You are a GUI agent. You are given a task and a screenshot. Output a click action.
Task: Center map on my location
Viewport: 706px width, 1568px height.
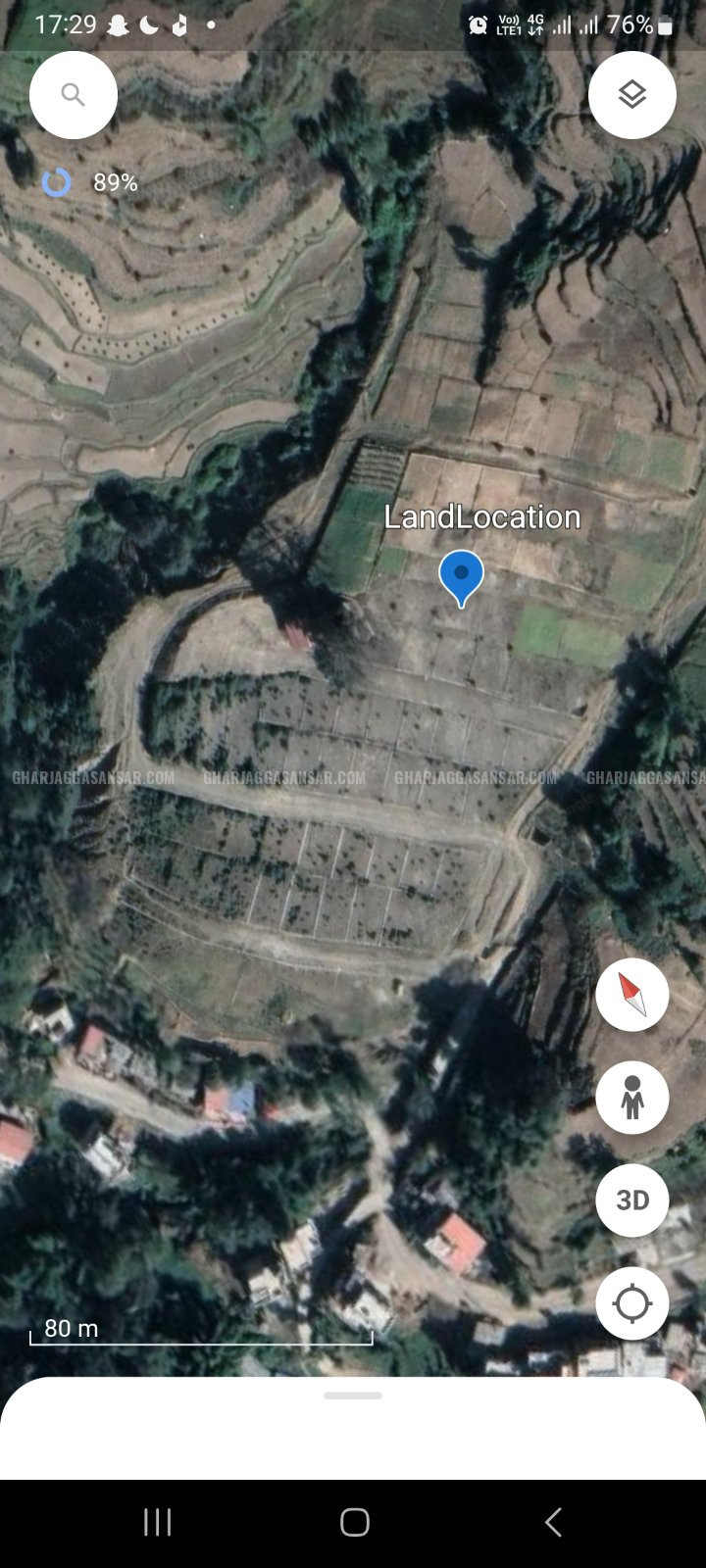pos(632,1303)
